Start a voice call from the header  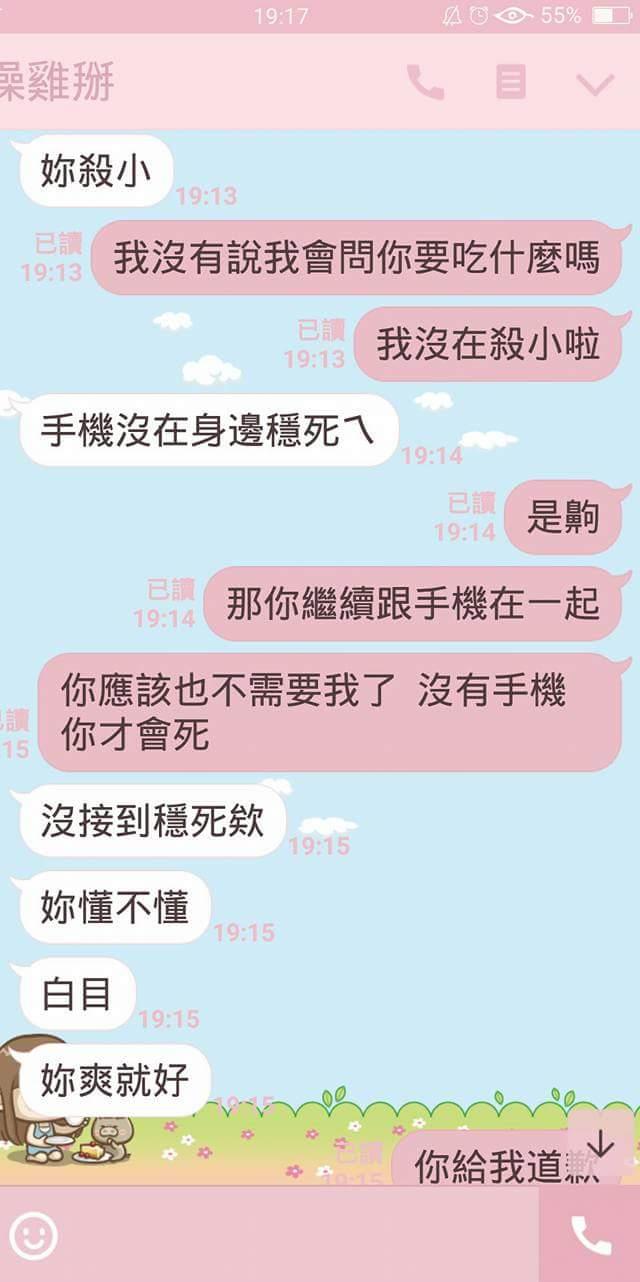425,83
